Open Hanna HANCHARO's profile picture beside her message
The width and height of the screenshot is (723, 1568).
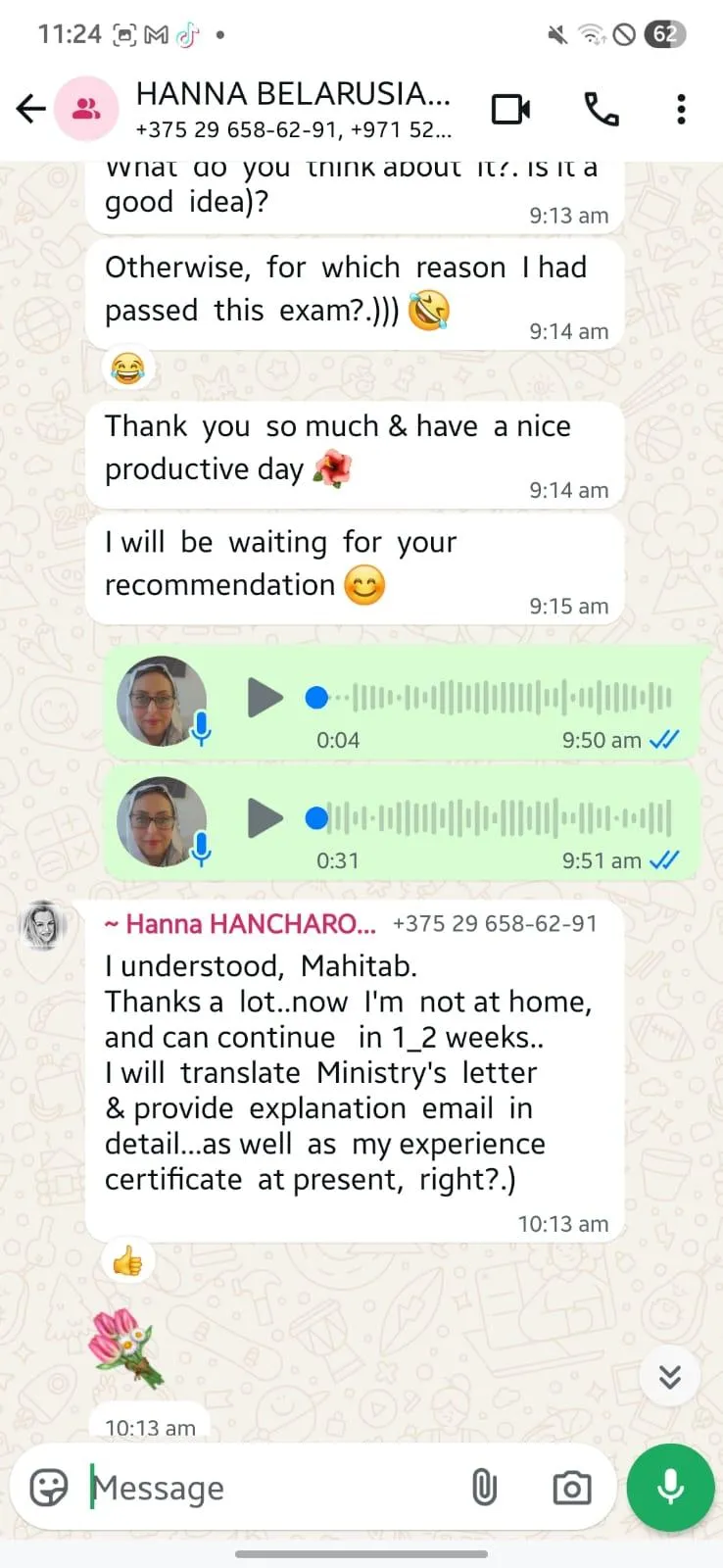(x=43, y=925)
